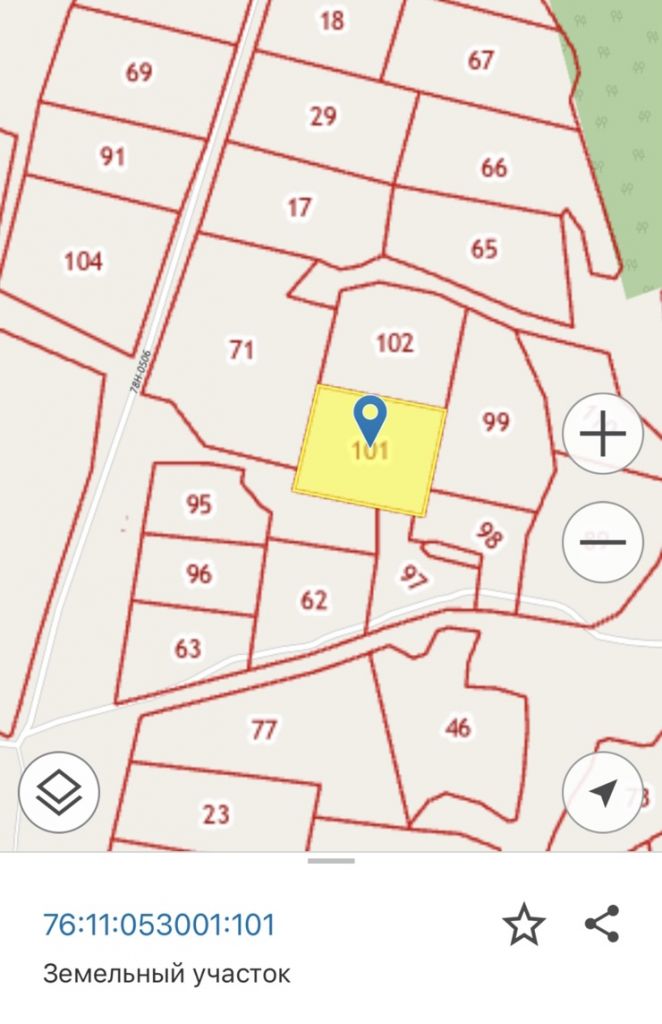Select parcel 71 on the map
Viewport: 662px width, 1024px height.
coord(241,350)
